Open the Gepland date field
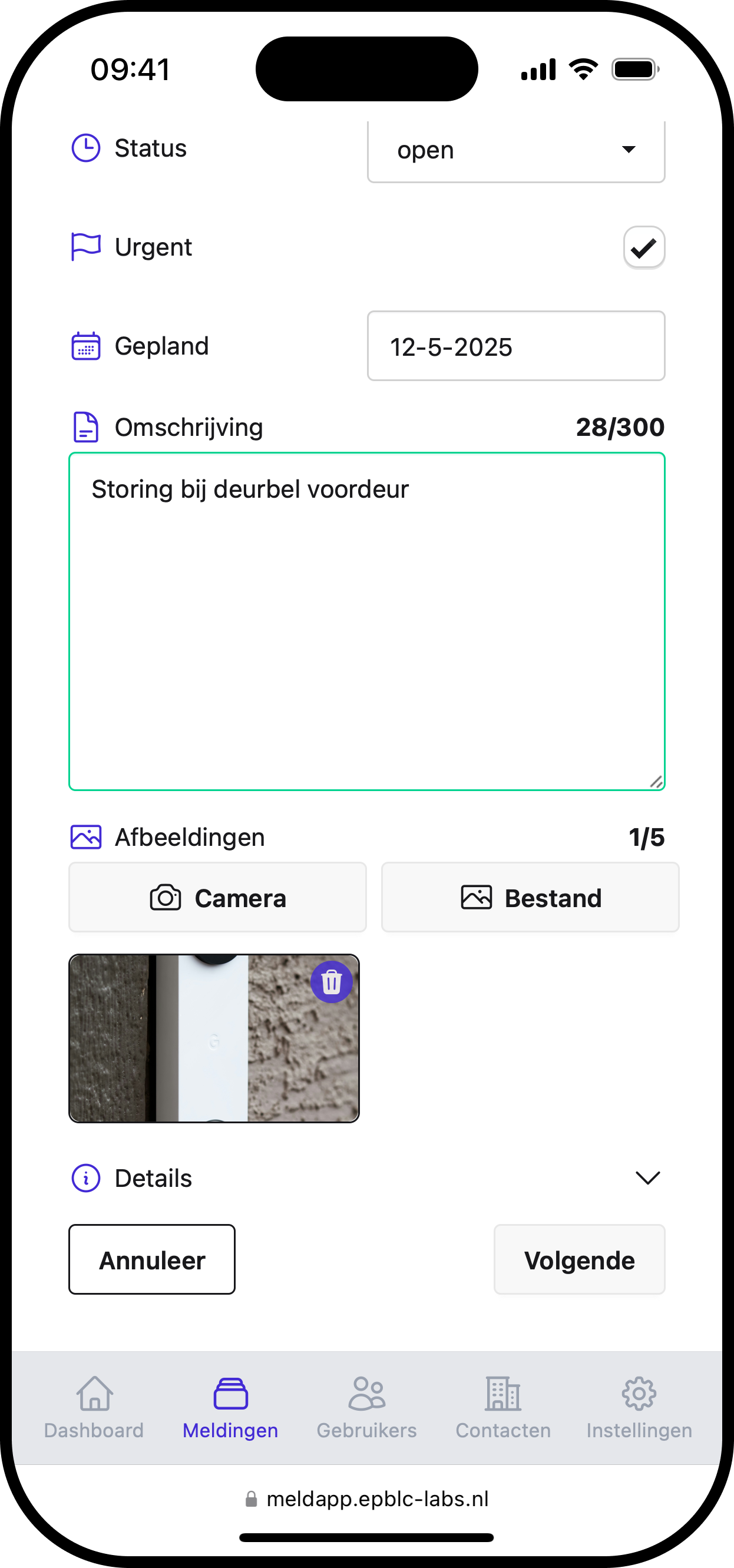Image resolution: width=734 pixels, height=1568 pixels. 515,346
